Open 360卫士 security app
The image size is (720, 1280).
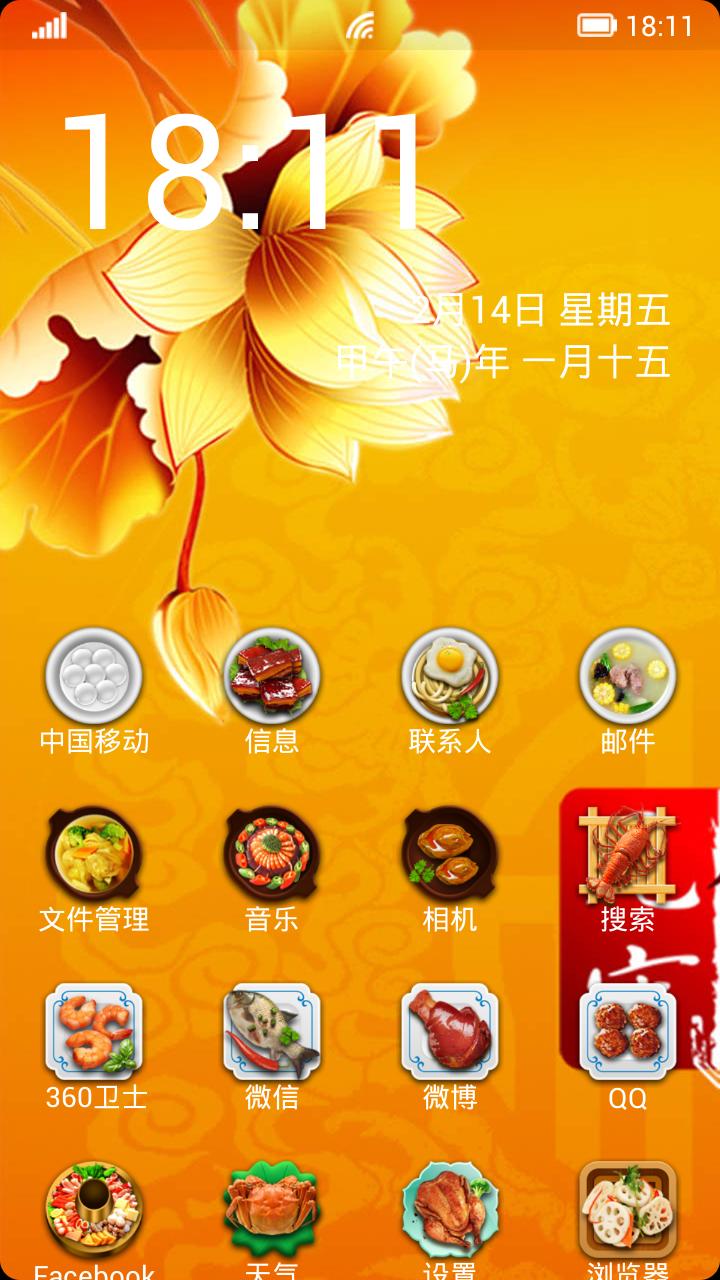94,1032
